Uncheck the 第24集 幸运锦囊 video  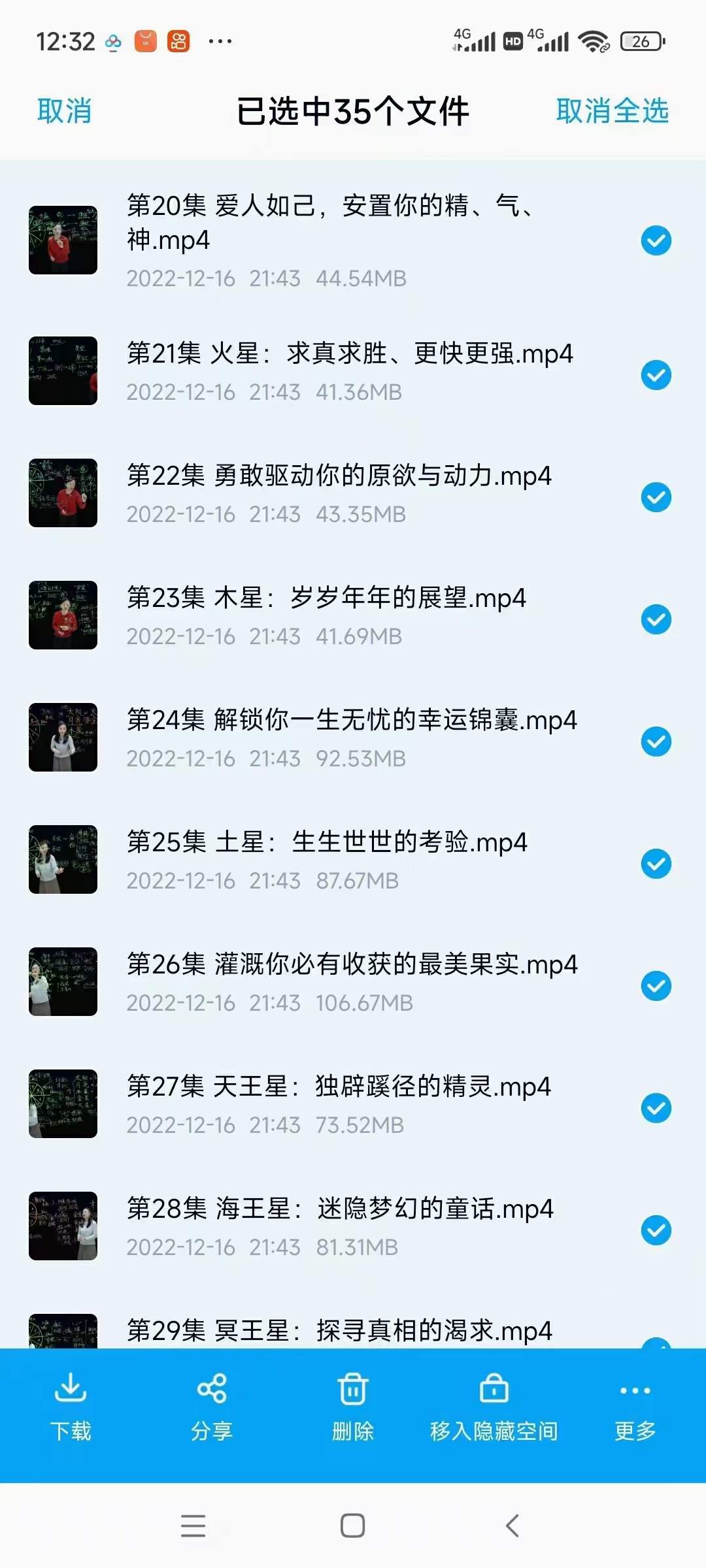(x=656, y=742)
